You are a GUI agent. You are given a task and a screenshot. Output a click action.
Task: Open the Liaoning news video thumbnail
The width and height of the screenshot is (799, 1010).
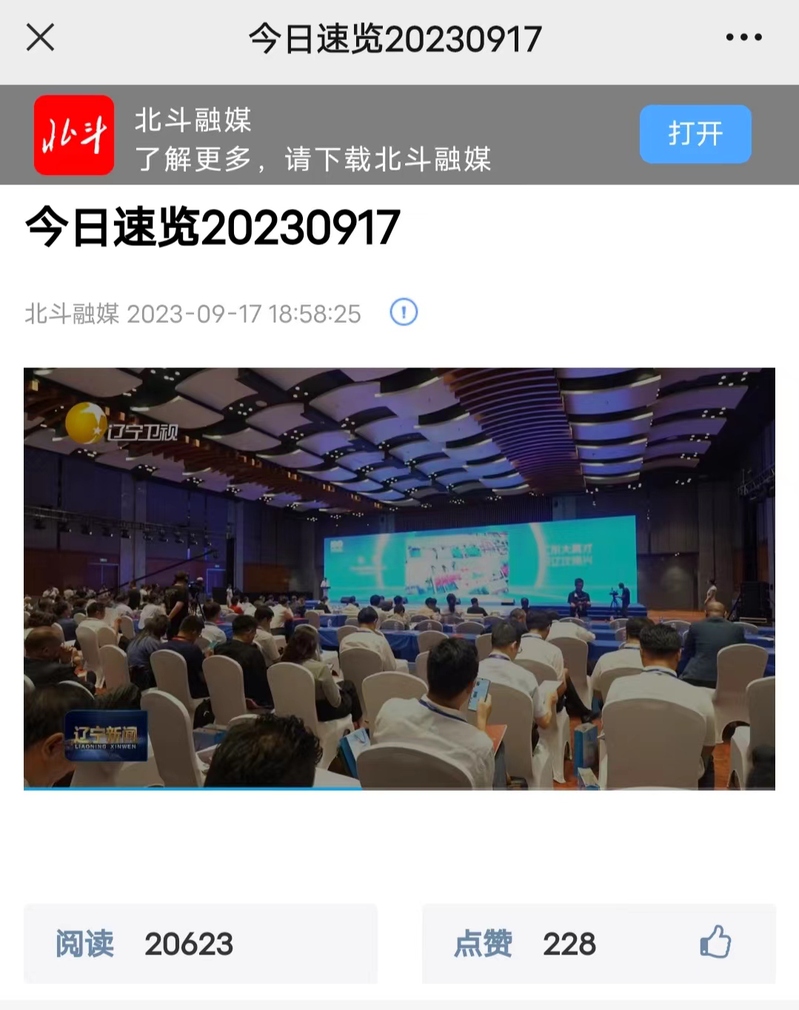pos(399,578)
